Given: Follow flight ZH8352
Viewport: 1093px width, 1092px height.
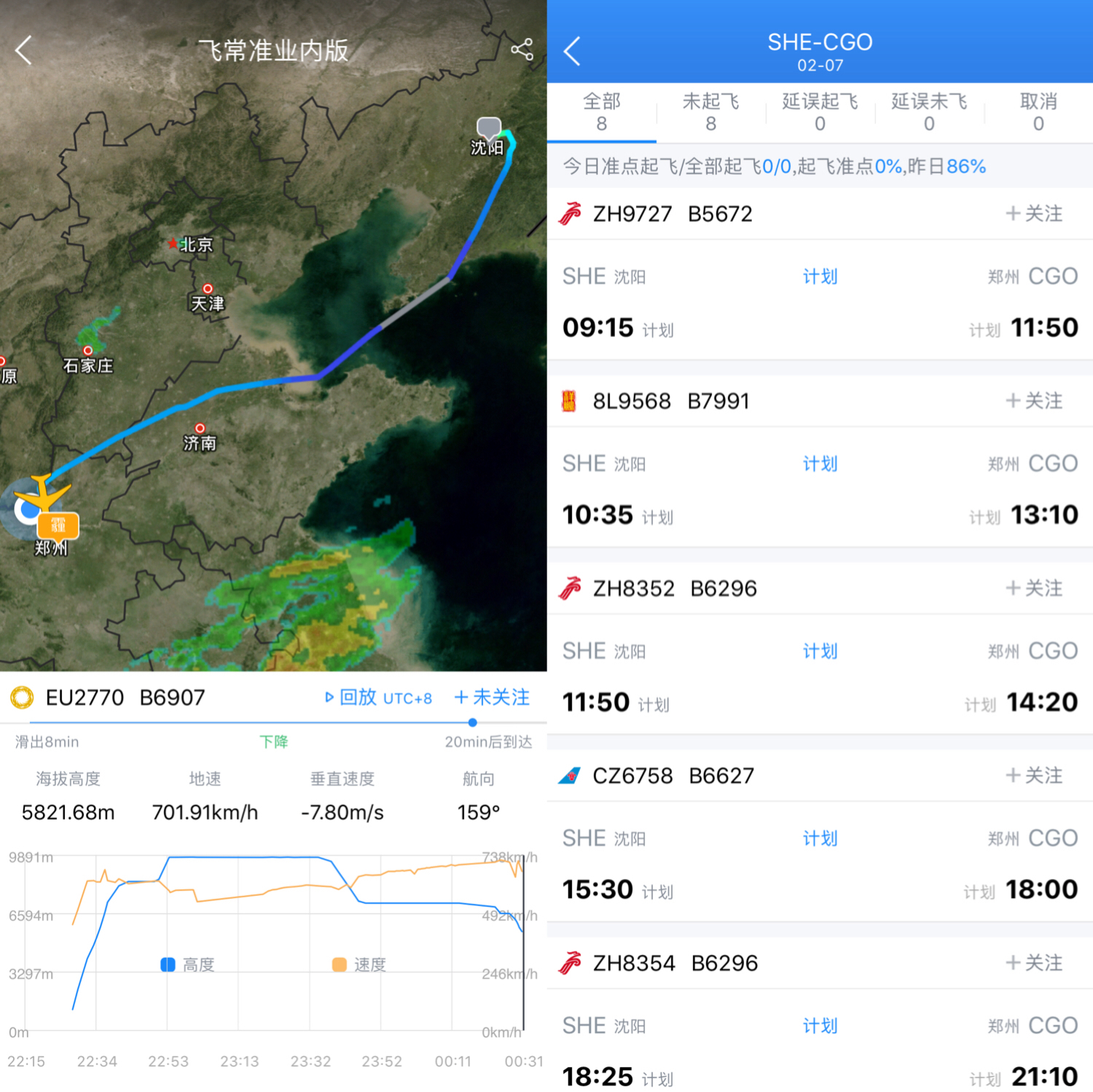Looking at the screenshot, I should pyautogui.click(x=1034, y=588).
